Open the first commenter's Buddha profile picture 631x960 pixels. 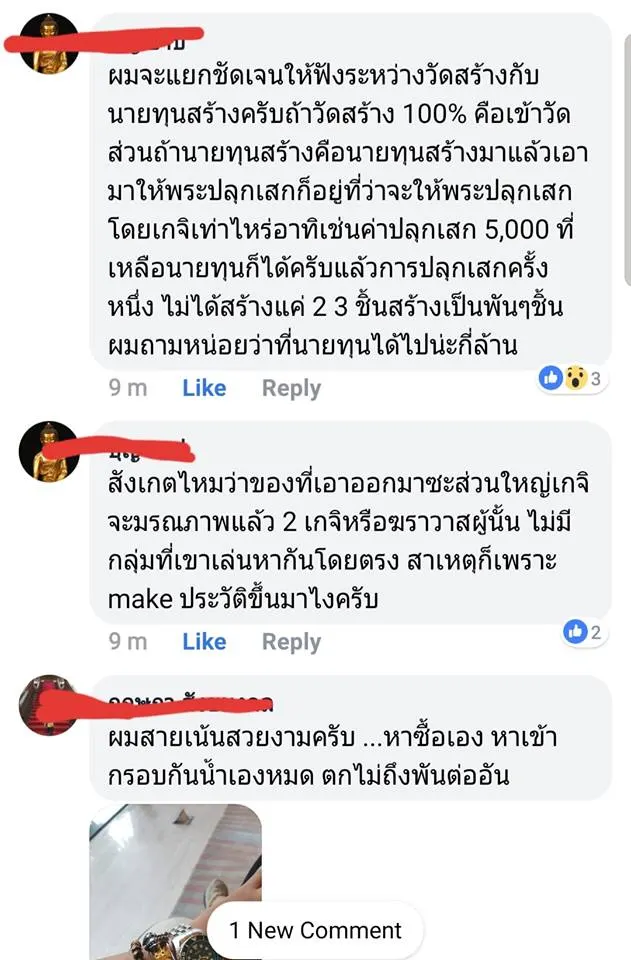pyautogui.click(x=49, y=45)
